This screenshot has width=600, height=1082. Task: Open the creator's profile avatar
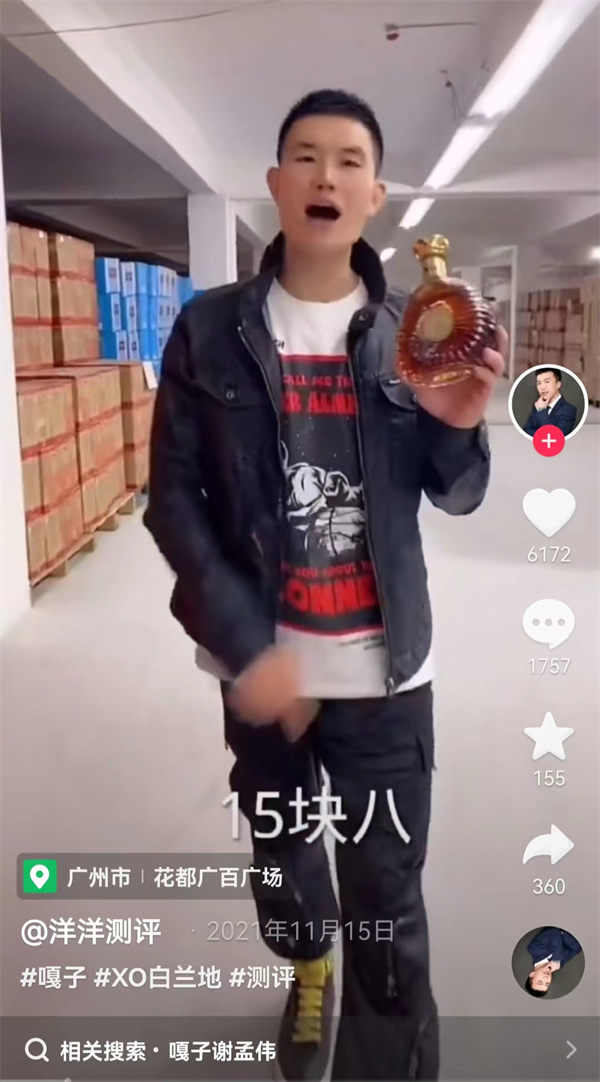tap(548, 402)
